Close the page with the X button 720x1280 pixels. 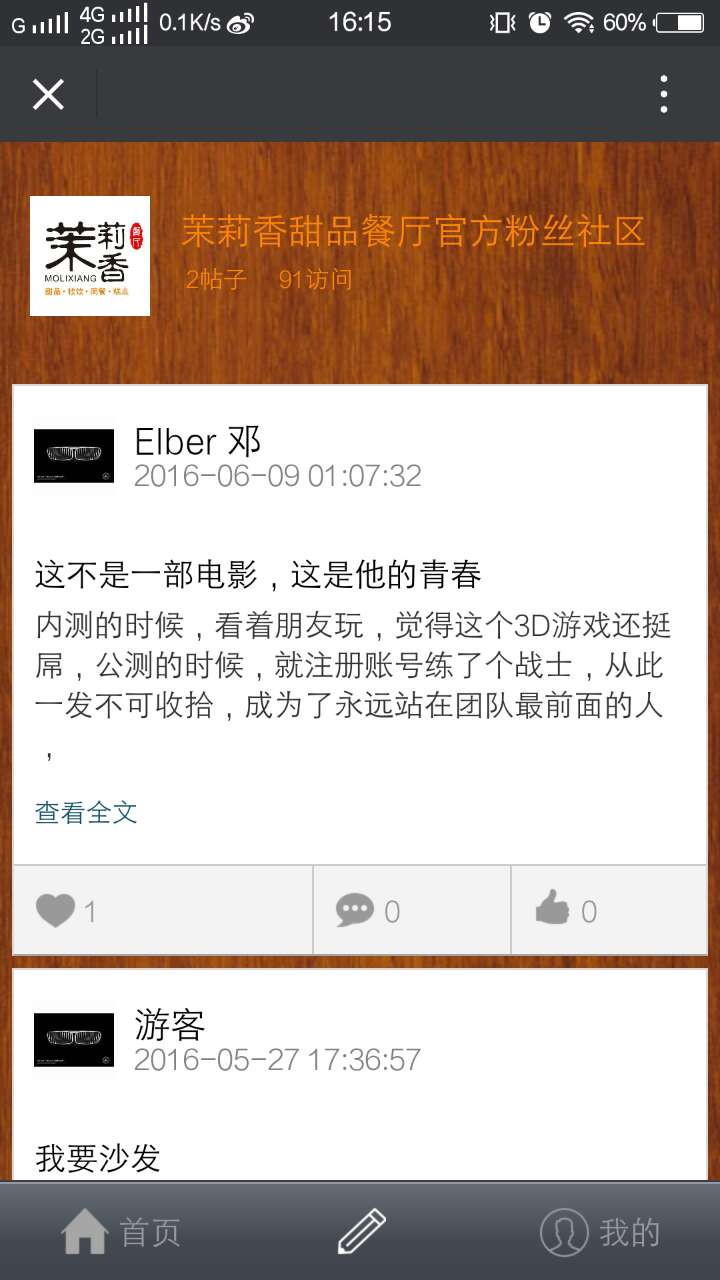point(48,94)
